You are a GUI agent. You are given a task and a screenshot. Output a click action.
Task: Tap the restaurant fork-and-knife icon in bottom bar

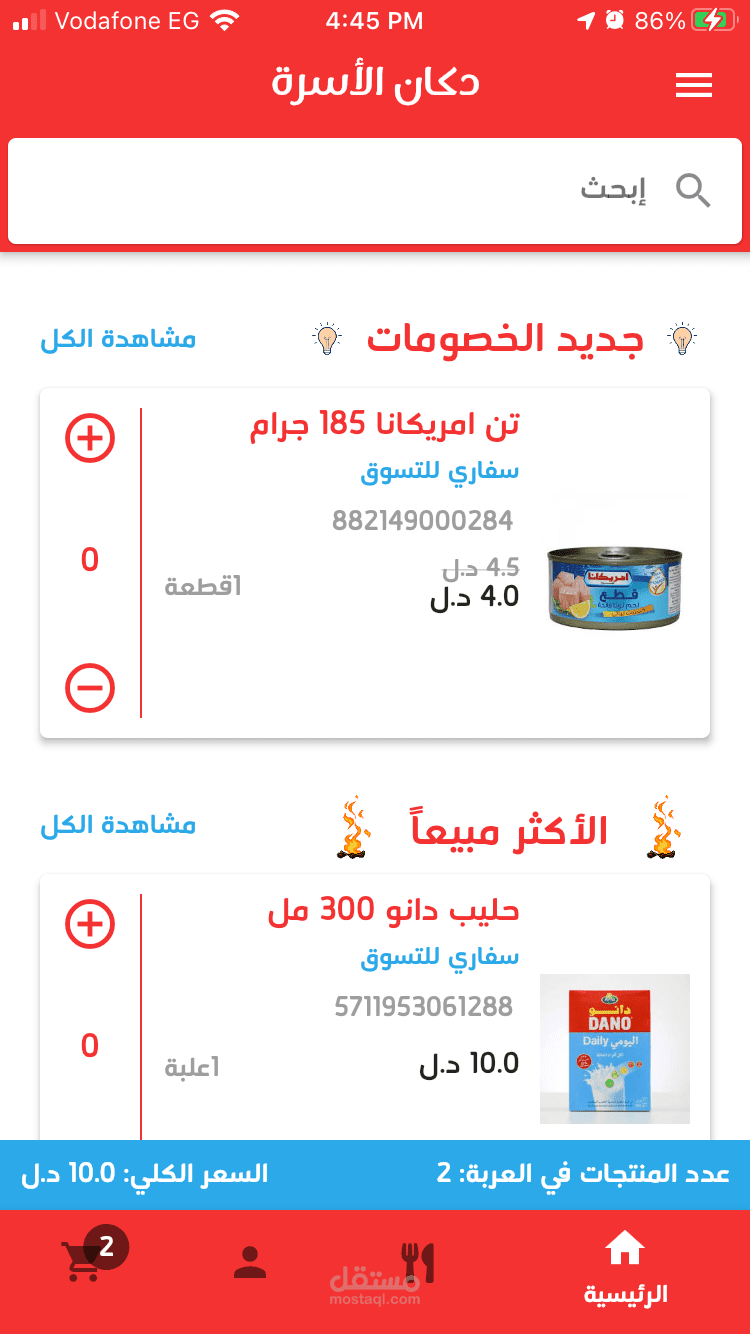(420, 1258)
